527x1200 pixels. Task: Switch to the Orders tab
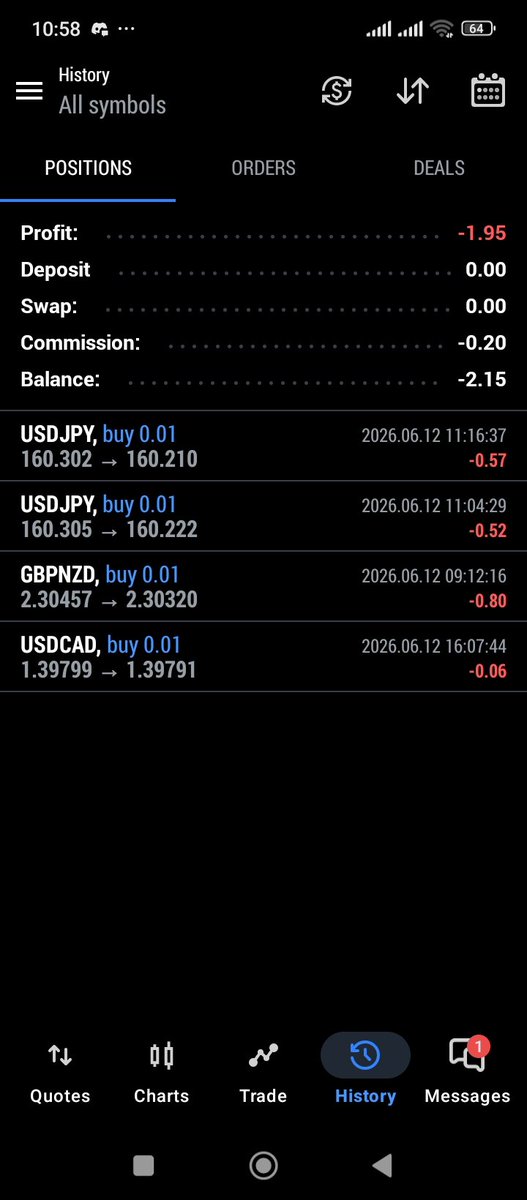click(263, 168)
